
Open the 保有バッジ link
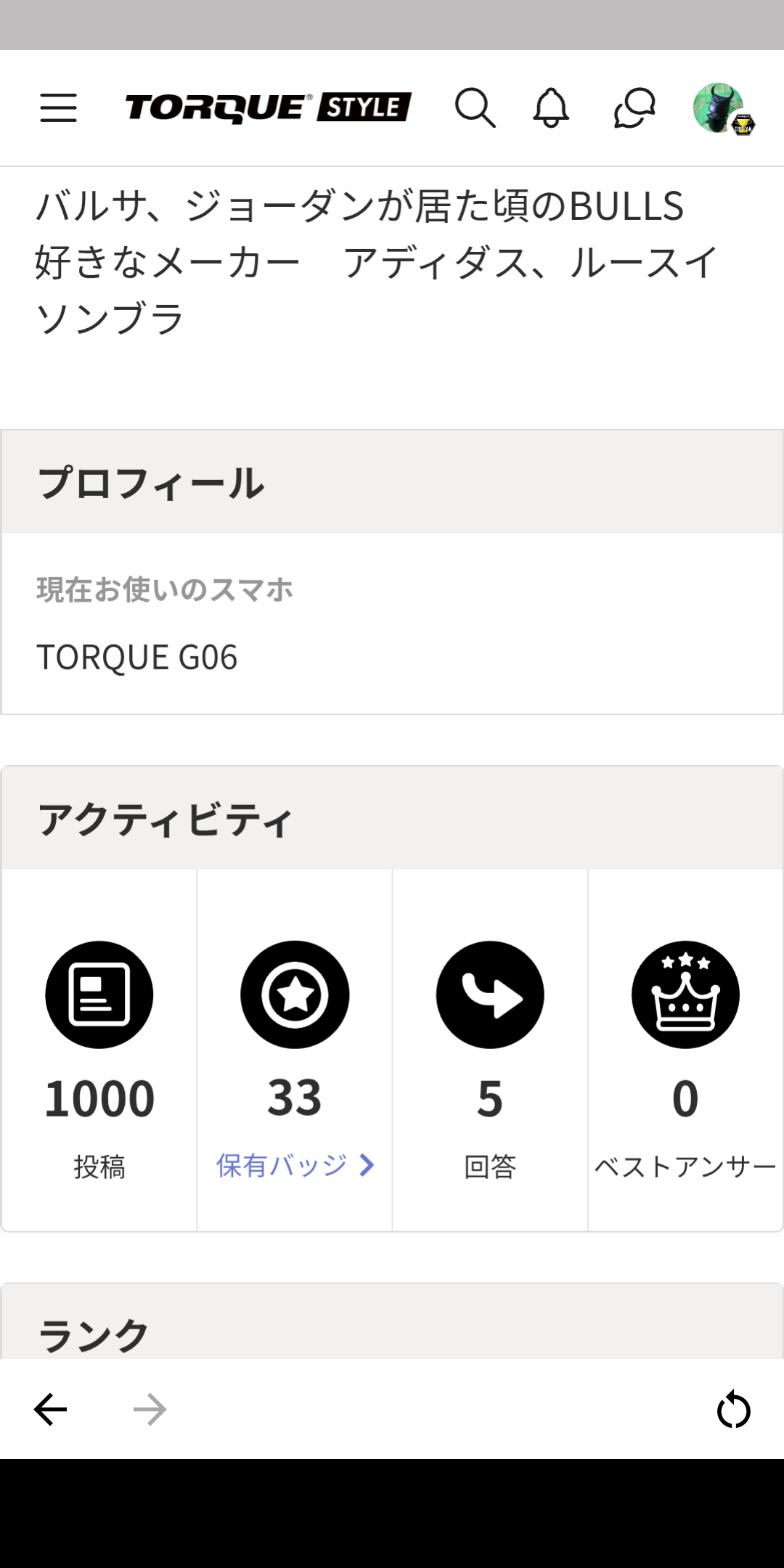click(295, 1166)
